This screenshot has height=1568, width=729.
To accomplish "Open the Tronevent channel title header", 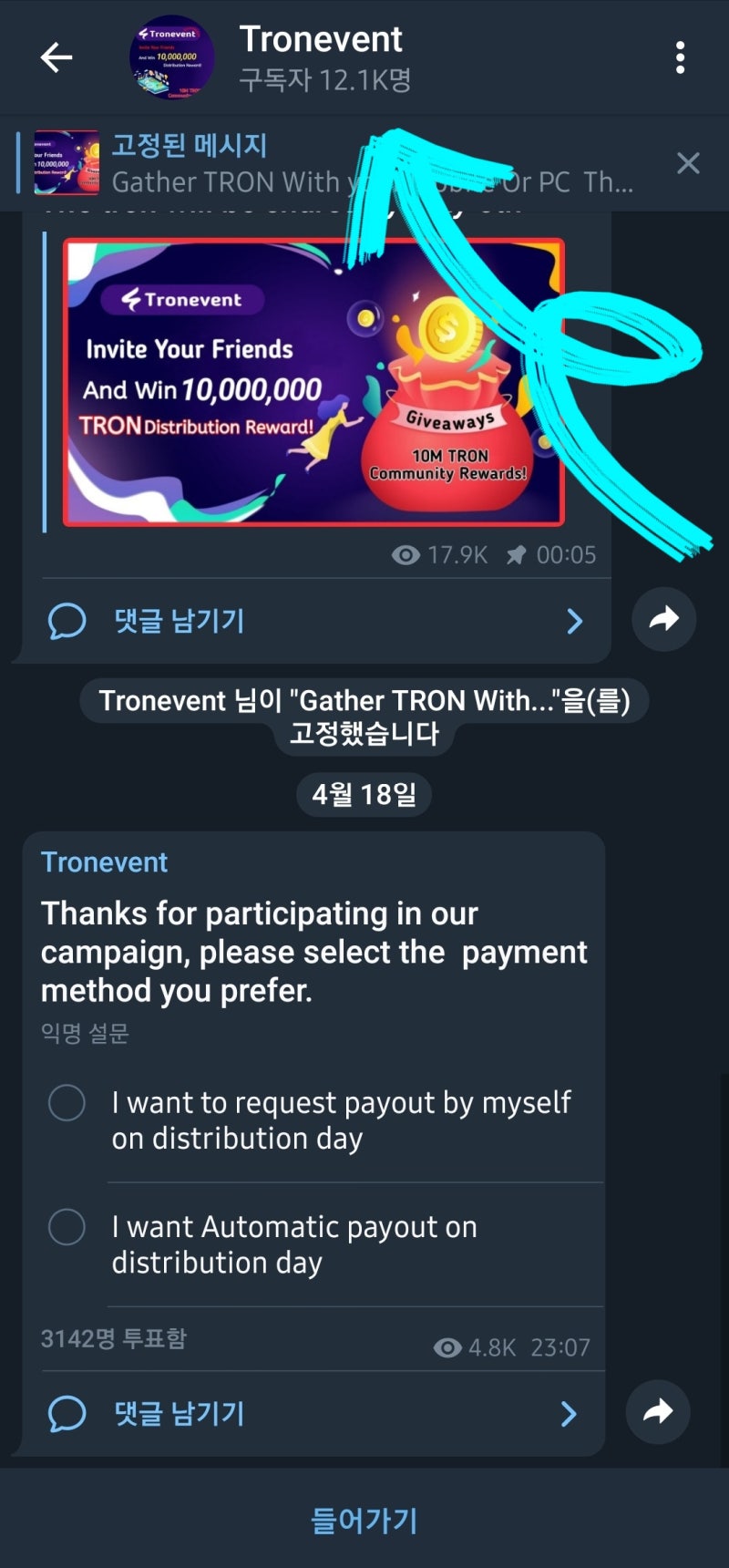I will point(321,38).
